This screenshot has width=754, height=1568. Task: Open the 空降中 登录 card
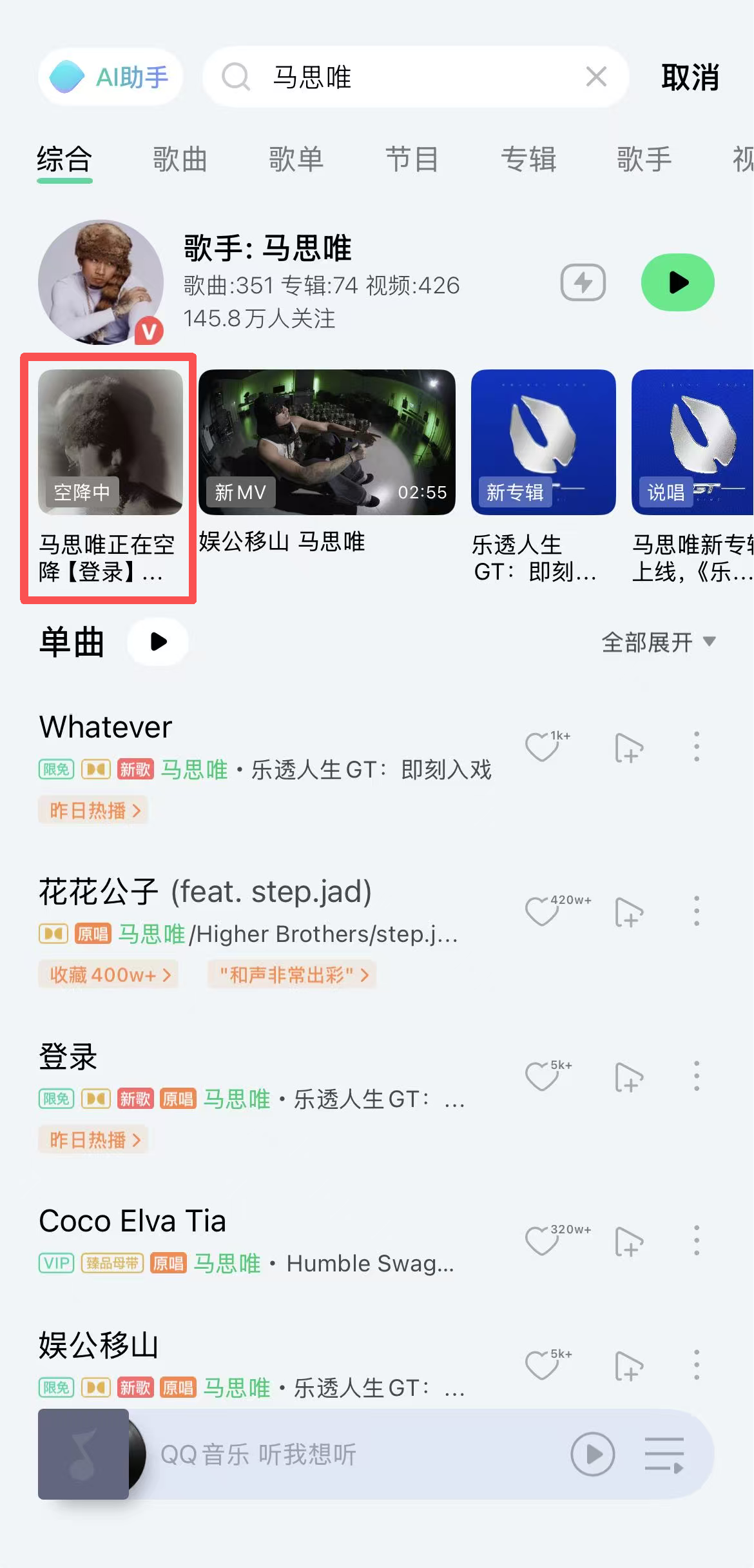(110, 477)
